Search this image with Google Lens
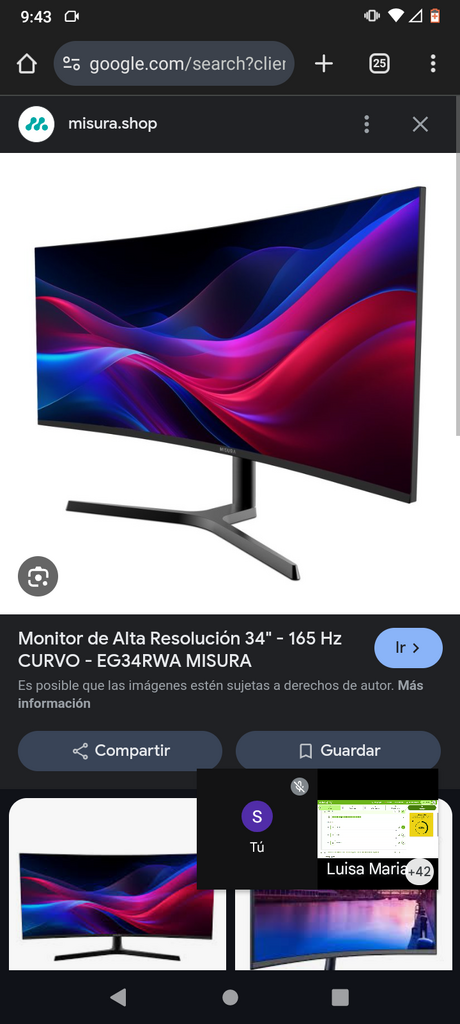 click(38, 577)
